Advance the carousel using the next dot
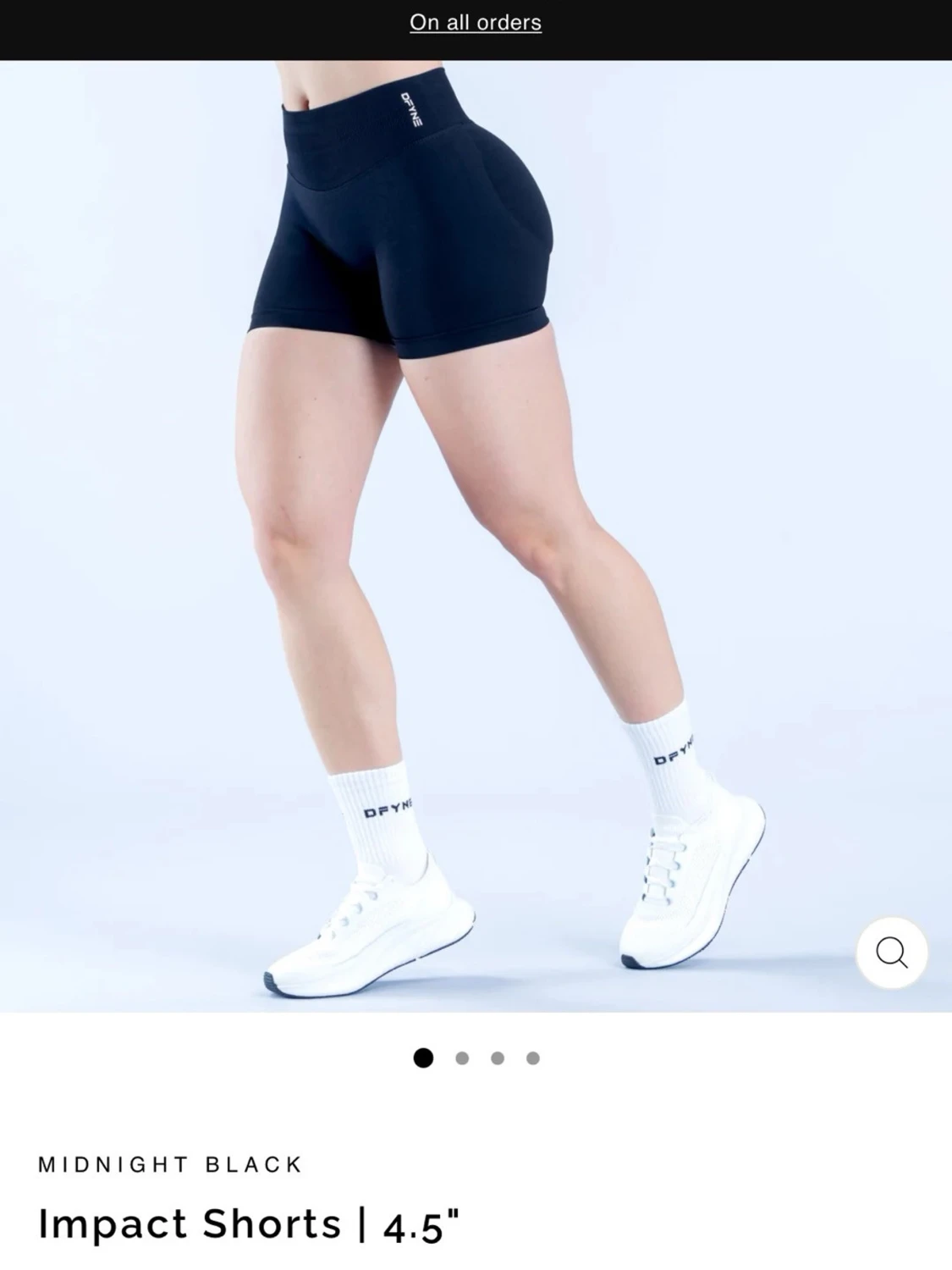952x1270 pixels. tap(461, 1057)
